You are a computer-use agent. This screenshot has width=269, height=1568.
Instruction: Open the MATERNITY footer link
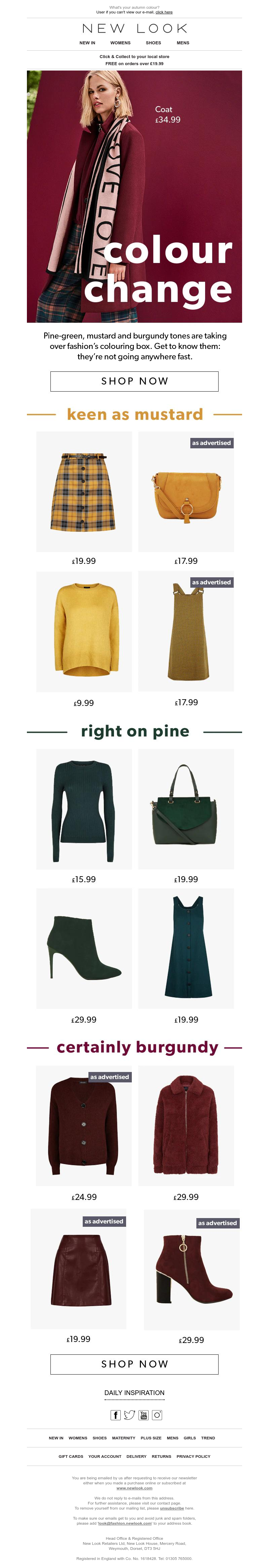123,1438
